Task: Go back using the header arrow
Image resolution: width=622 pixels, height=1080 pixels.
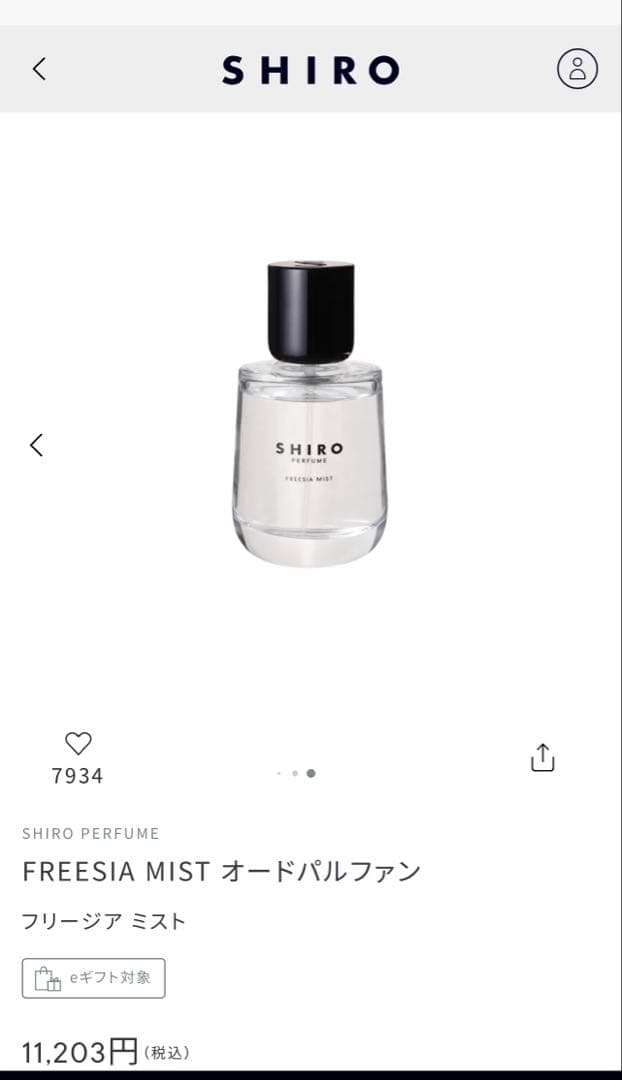Action: [39, 69]
